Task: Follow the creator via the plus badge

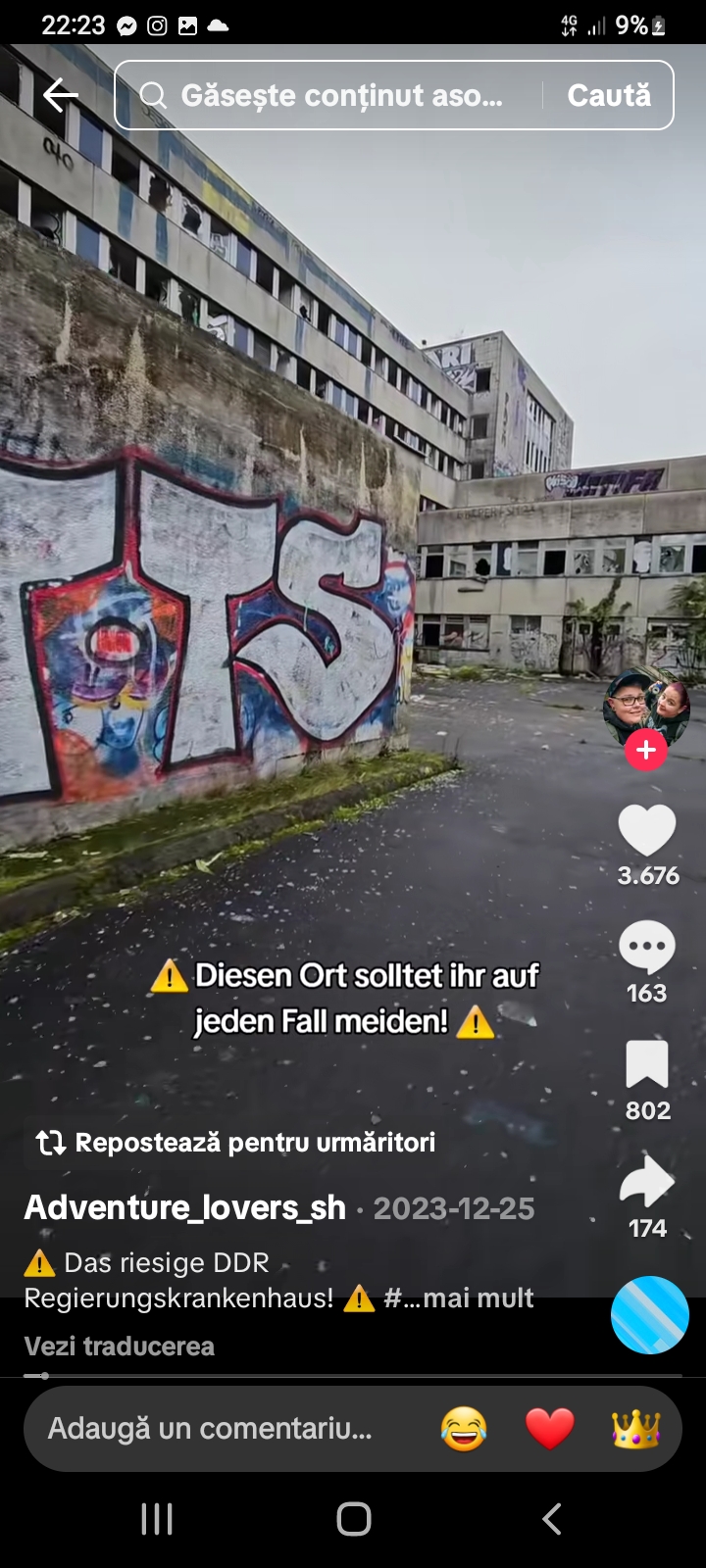Action: pos(645,750)
